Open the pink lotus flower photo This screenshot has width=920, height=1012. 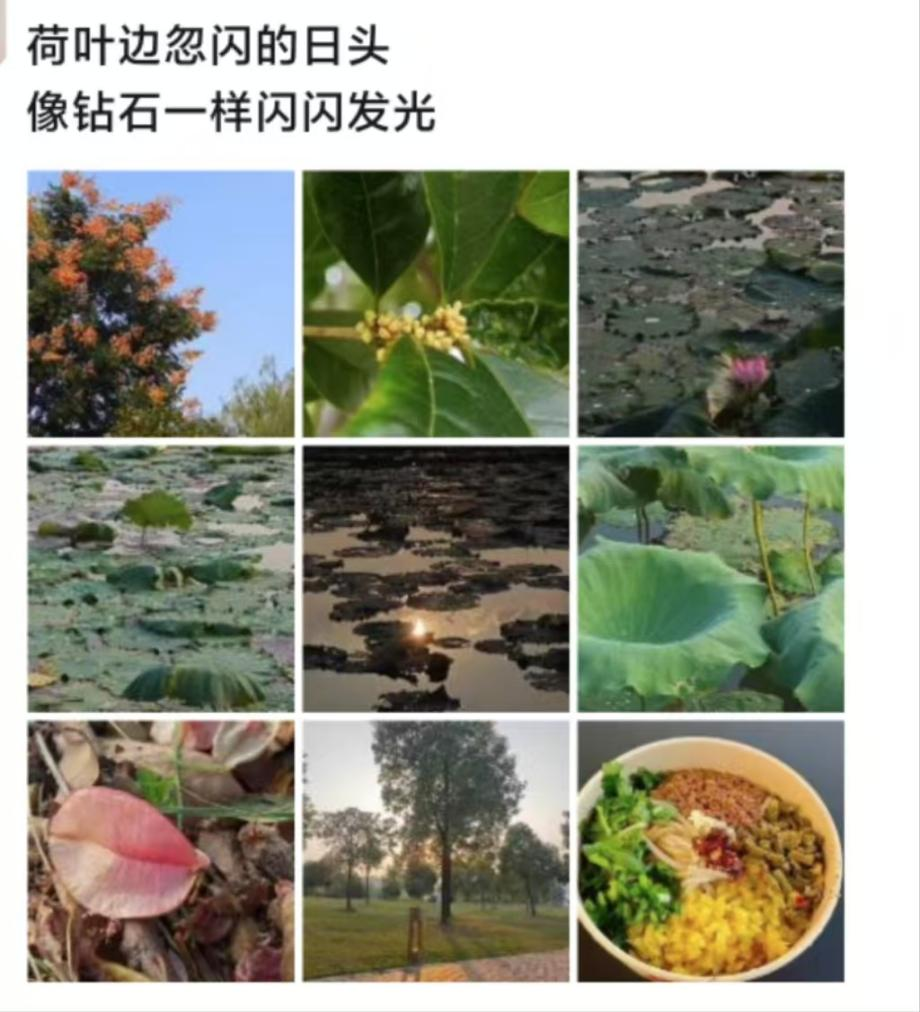[x=711, y=303]
